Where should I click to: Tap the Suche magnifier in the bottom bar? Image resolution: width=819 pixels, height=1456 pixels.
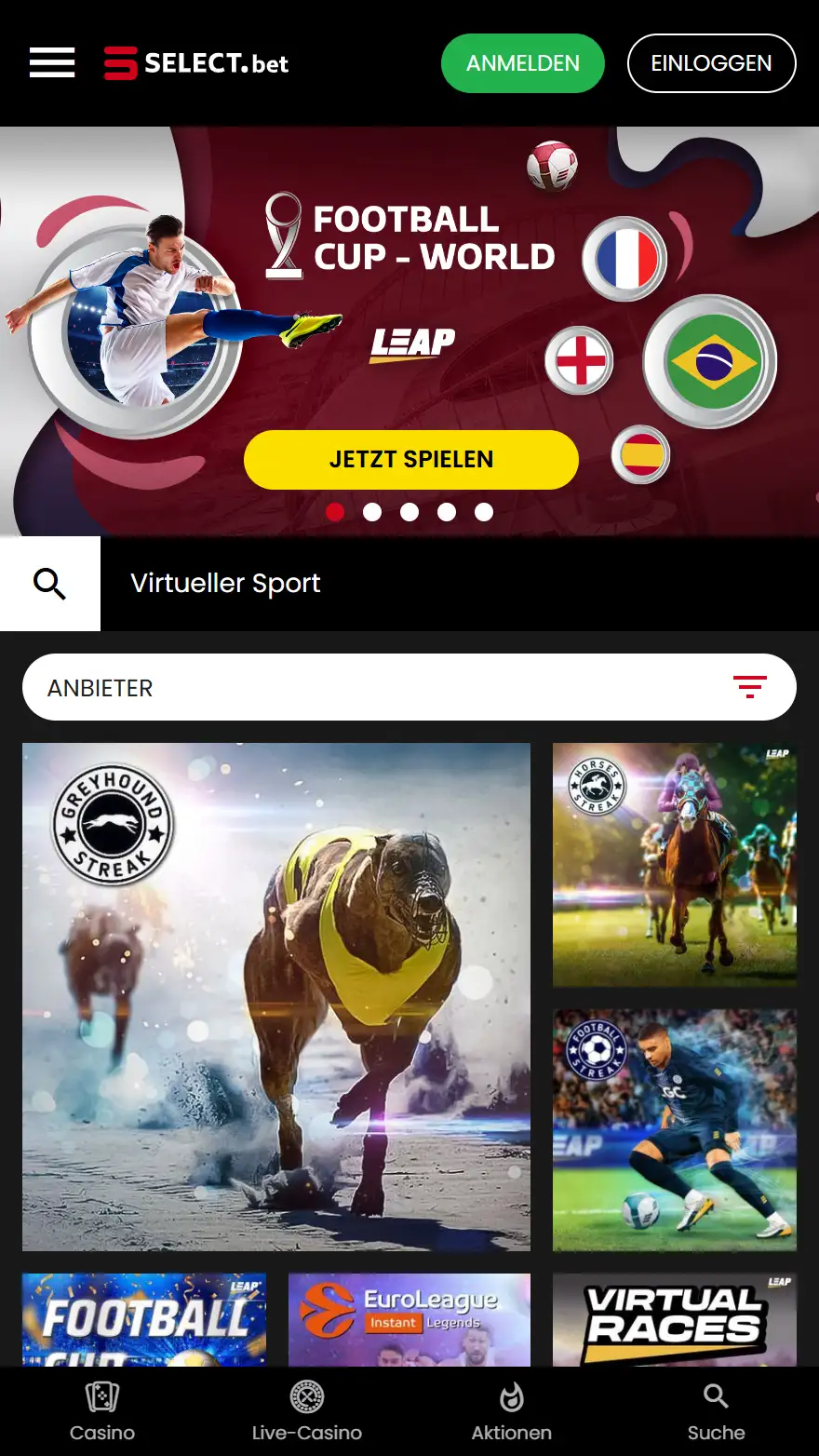[x=715, y=1396]
